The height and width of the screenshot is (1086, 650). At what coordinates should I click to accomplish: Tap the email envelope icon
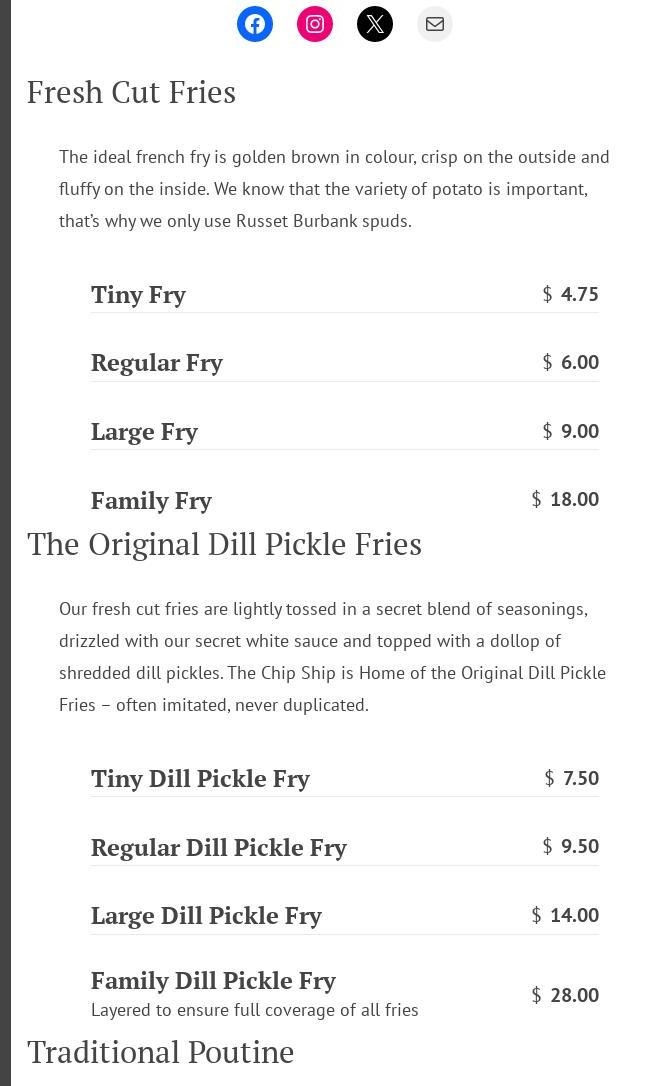click(x=435, y=24)
